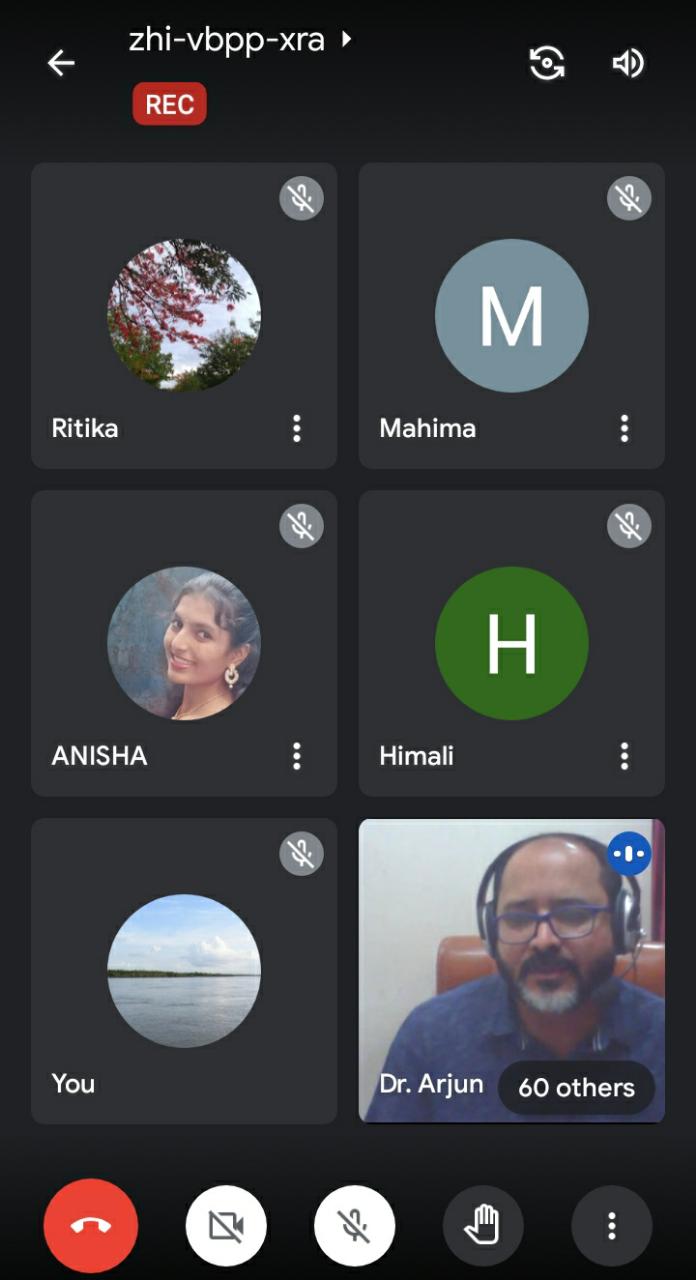Hang up and leave the call

[91, 1226]
